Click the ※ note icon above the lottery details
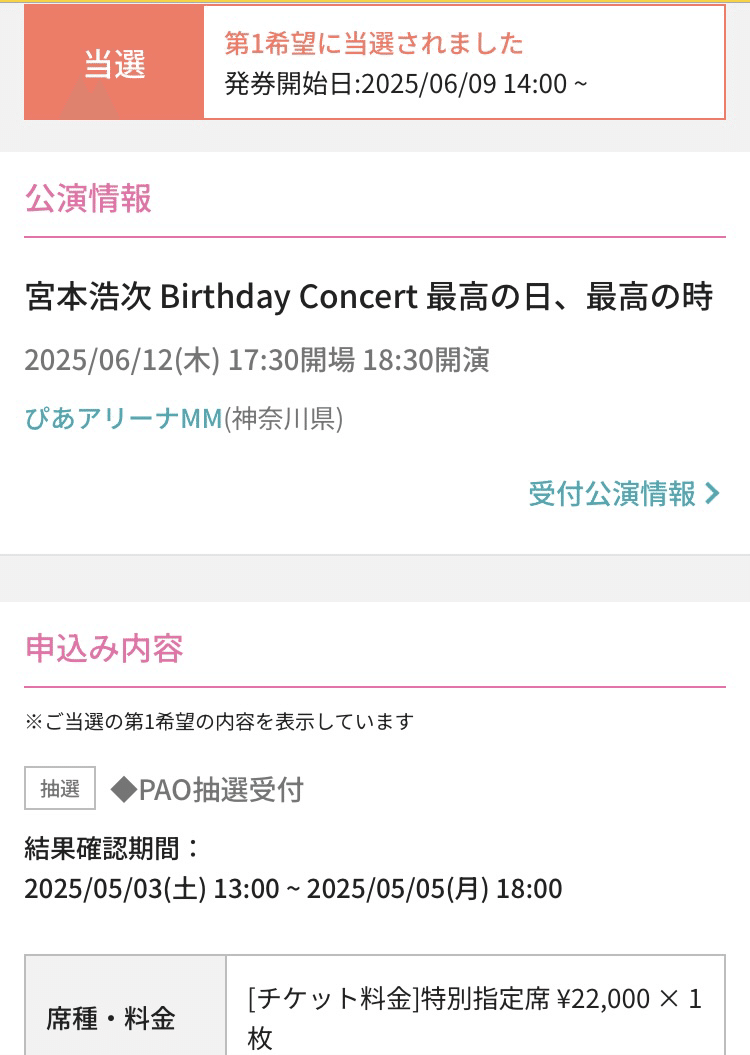 coord(34,721)
